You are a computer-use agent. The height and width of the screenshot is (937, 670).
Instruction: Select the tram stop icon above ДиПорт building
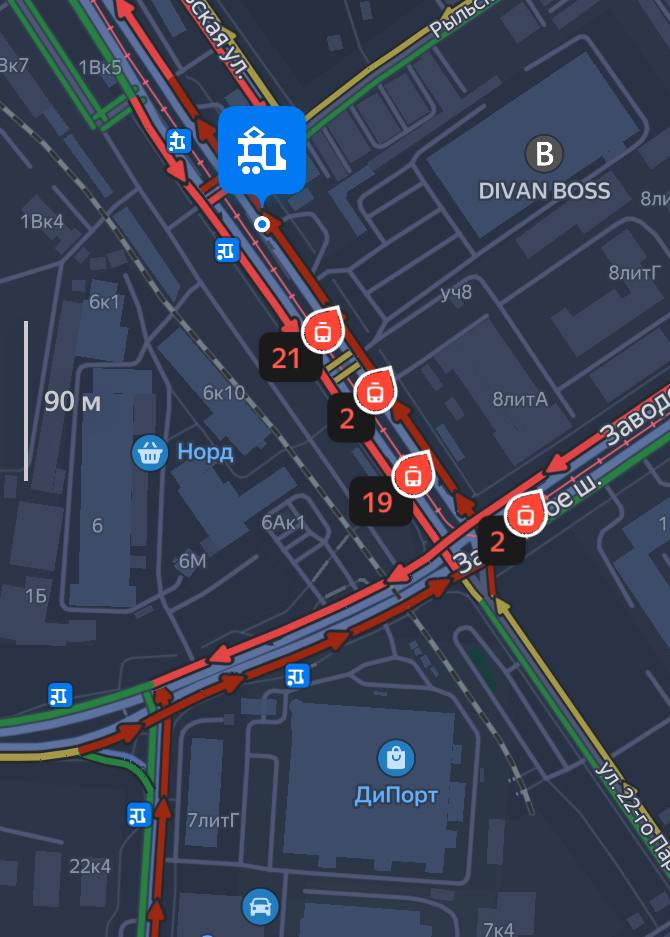(x=296, y=676)
